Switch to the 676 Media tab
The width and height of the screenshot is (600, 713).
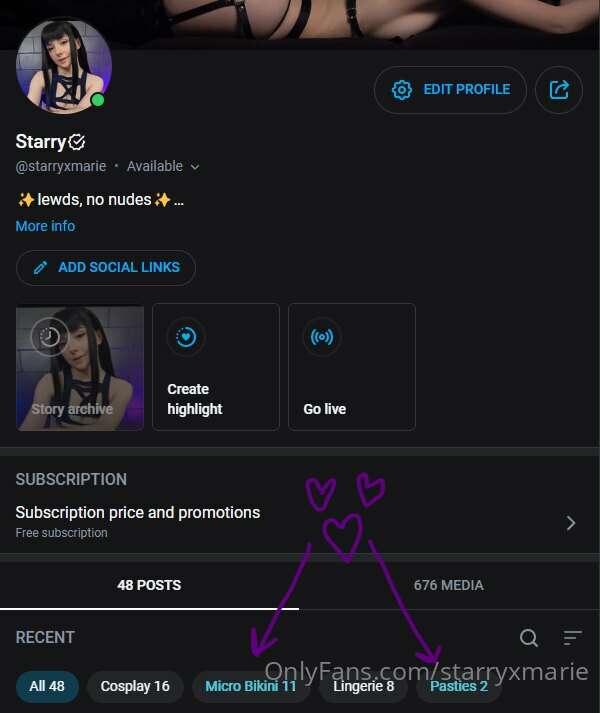point(449,585)
